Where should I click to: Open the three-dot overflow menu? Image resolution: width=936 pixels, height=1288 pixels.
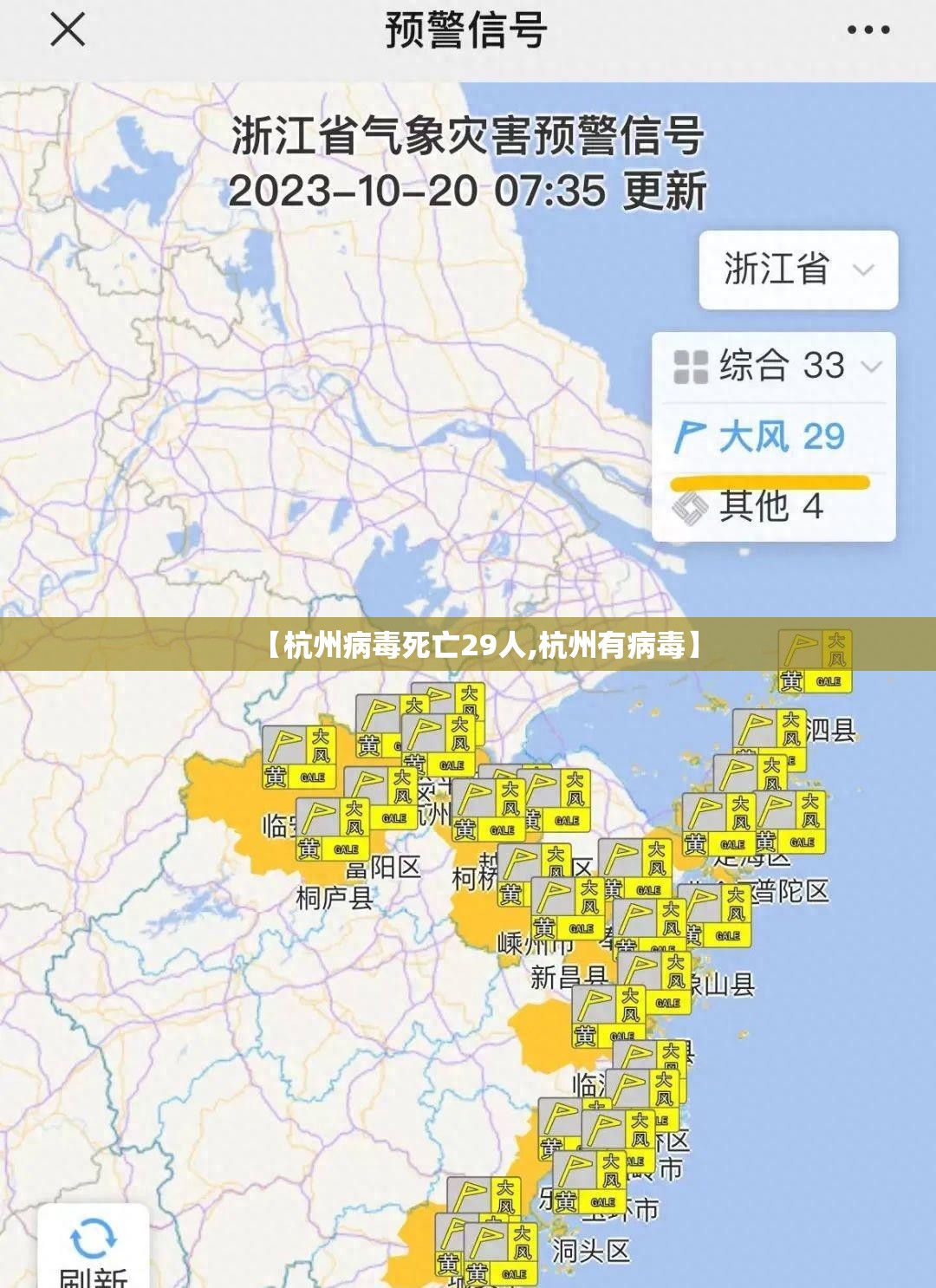point(868,30)
